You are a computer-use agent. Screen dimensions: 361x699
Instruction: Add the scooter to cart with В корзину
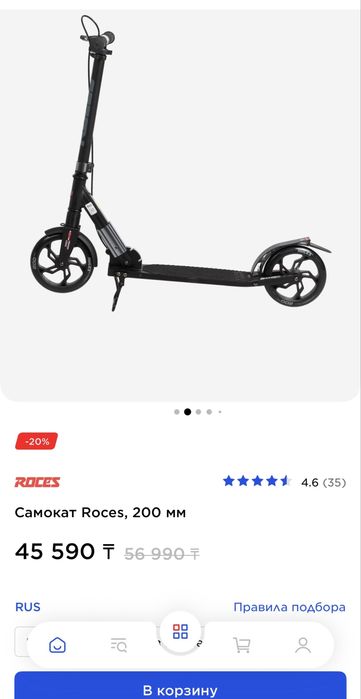180,686
